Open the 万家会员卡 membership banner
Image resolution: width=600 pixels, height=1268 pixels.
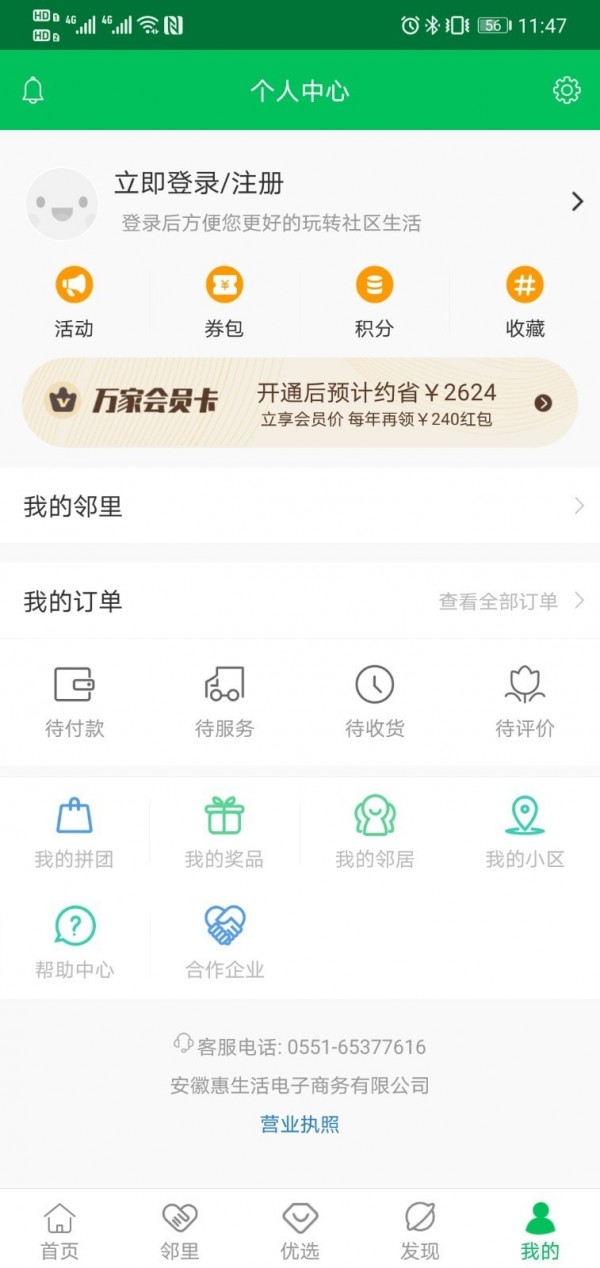(x=300, y=403)
